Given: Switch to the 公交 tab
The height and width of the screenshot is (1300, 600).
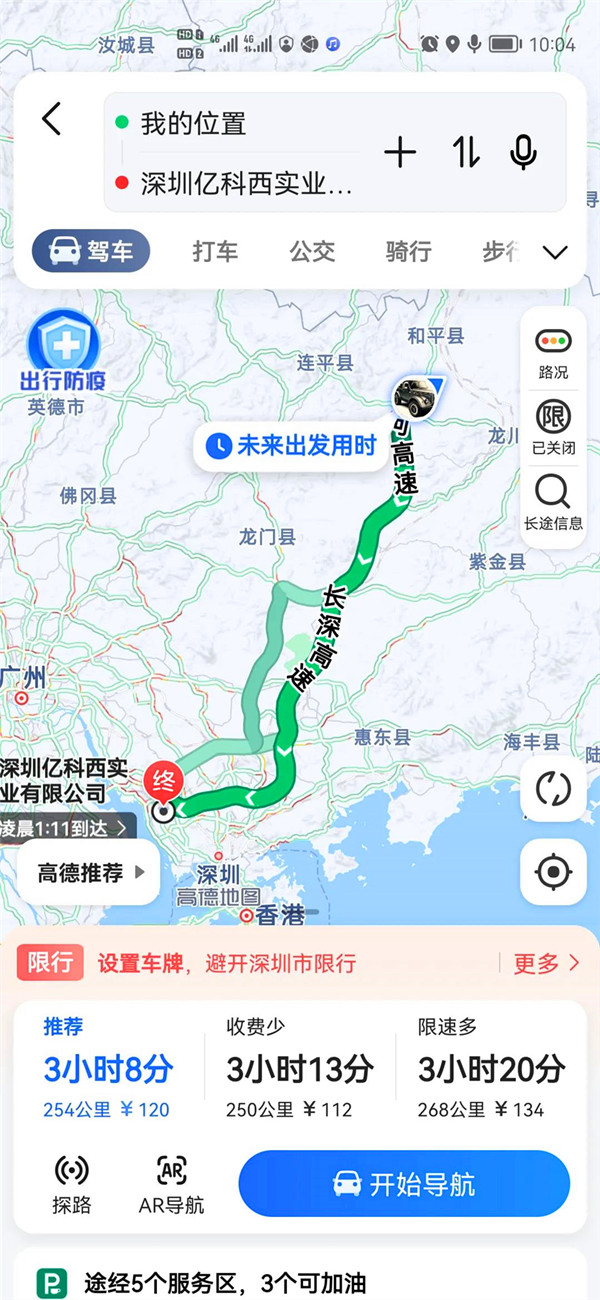Looking at the screenshot, I should 312,251.
